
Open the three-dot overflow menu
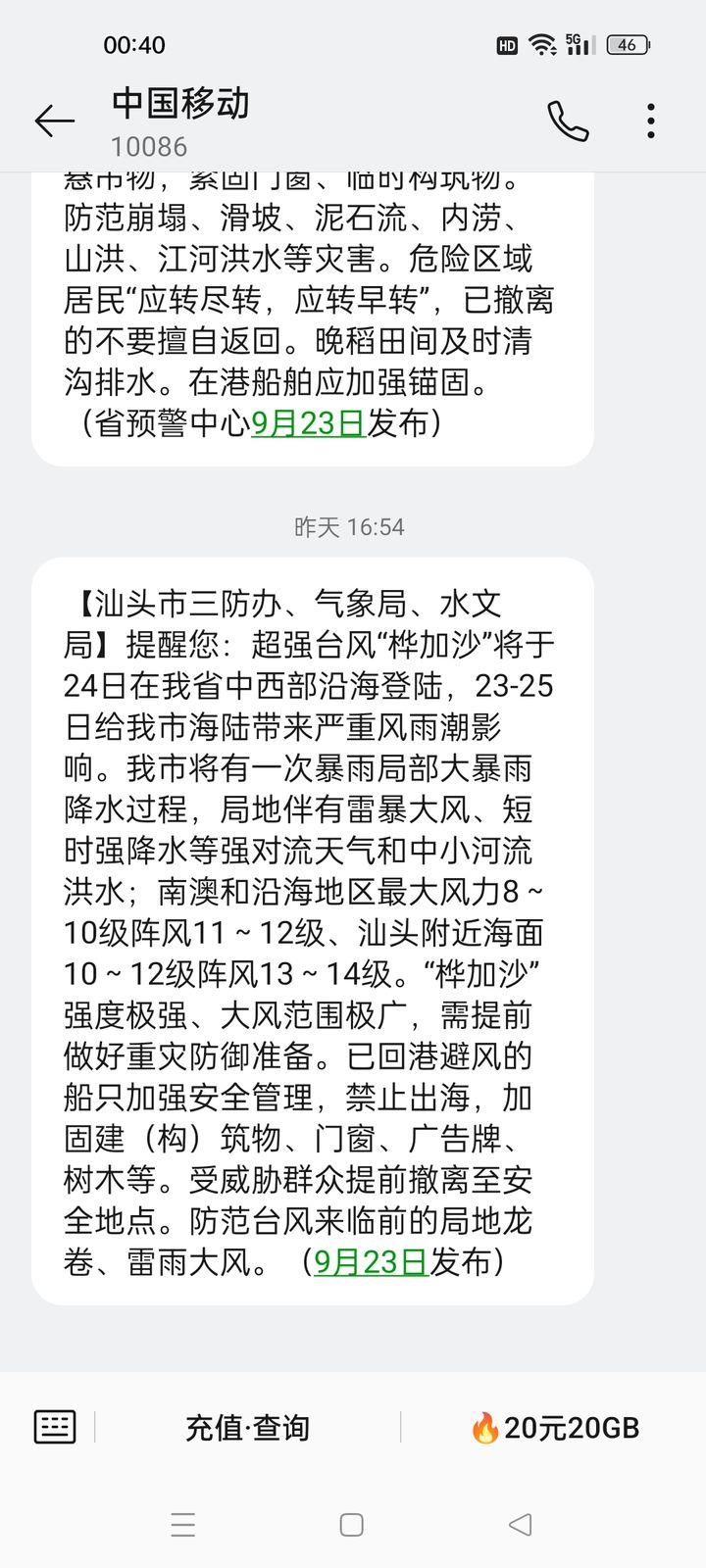click(651, 121)
